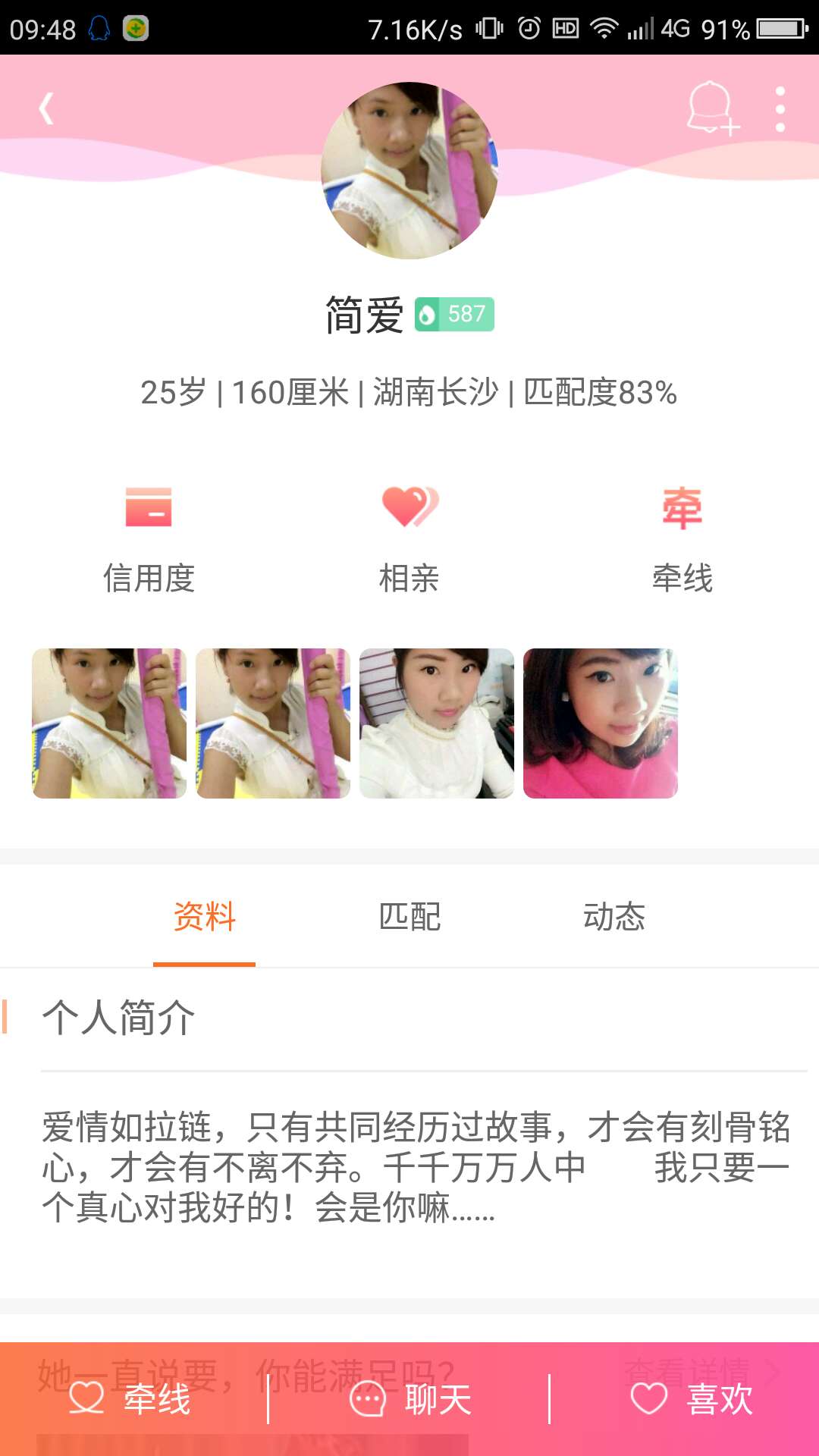The width and height of the screenshot is (819, 1456).
Task: Go back using the top-left arrow
Action: tap(47, 108)
